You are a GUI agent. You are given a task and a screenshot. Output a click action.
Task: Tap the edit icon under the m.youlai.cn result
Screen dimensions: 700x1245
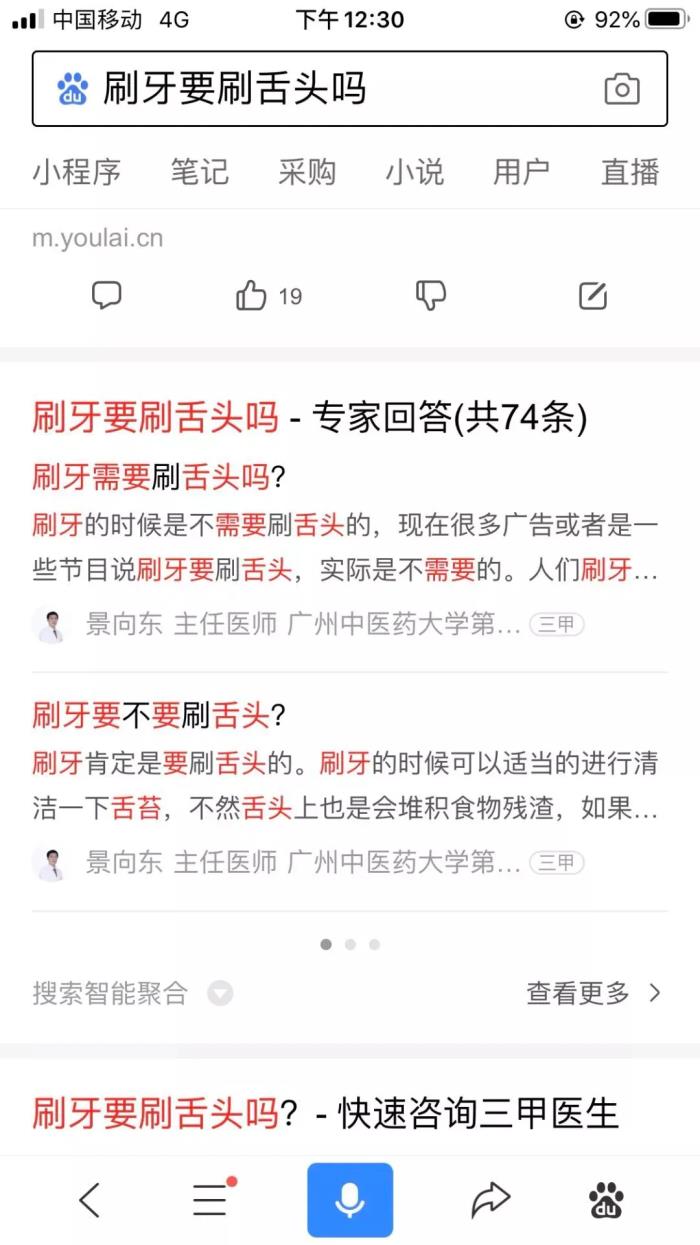coord(593,295)
